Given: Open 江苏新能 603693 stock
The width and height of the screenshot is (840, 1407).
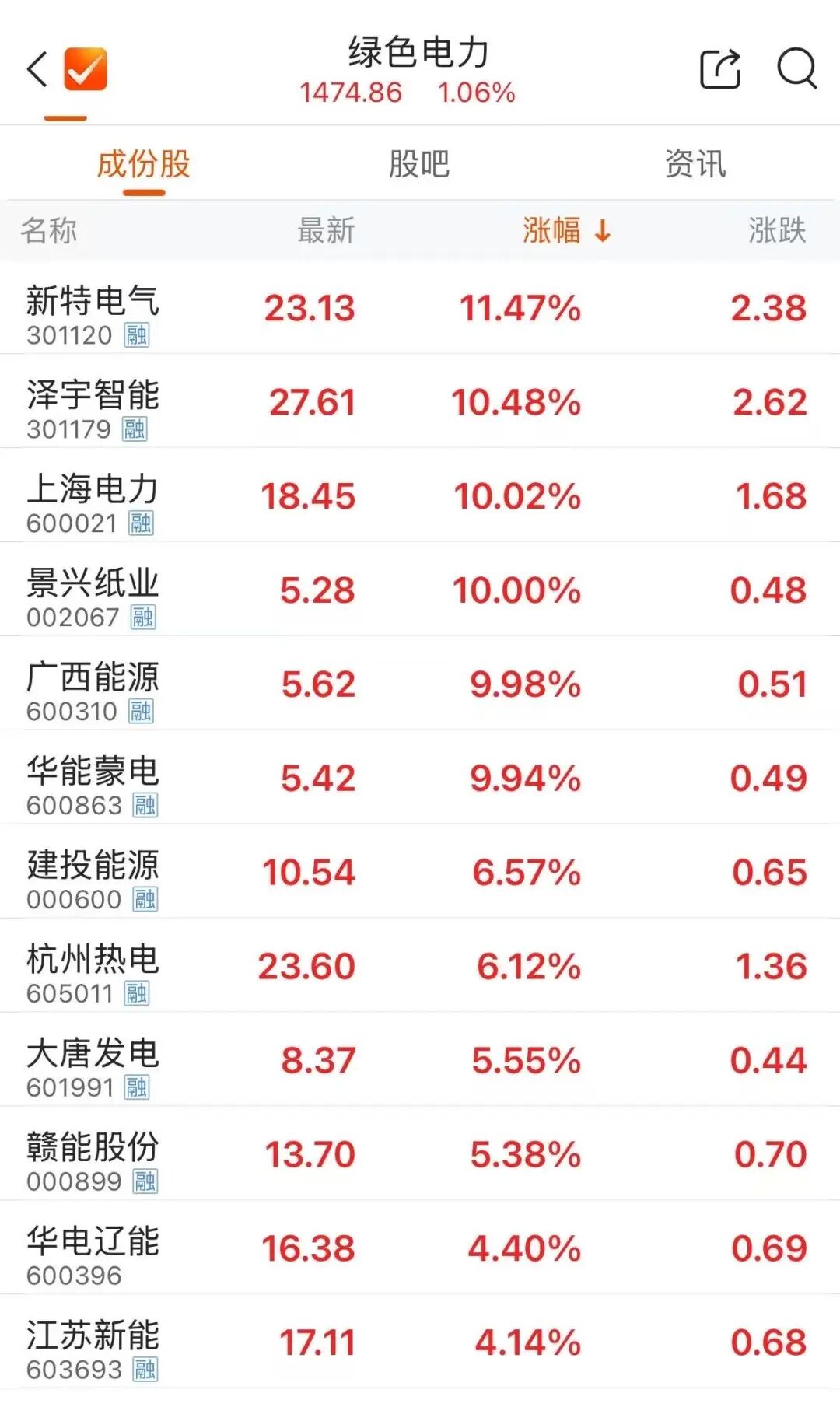Looking at the screenshot, I should point(420,1343).
